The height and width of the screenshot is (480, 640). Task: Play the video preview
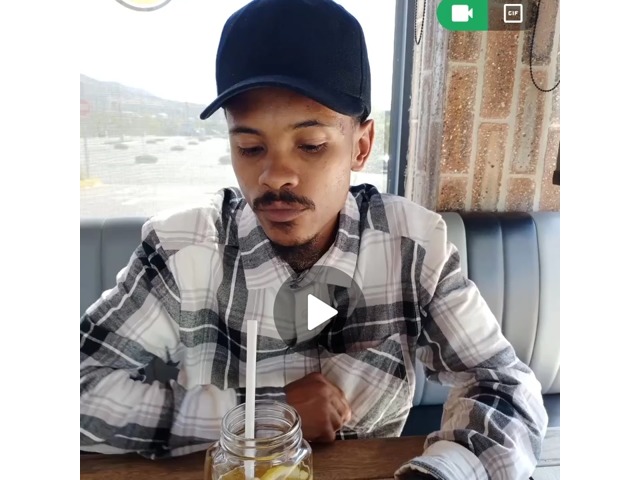click(319, 312)
